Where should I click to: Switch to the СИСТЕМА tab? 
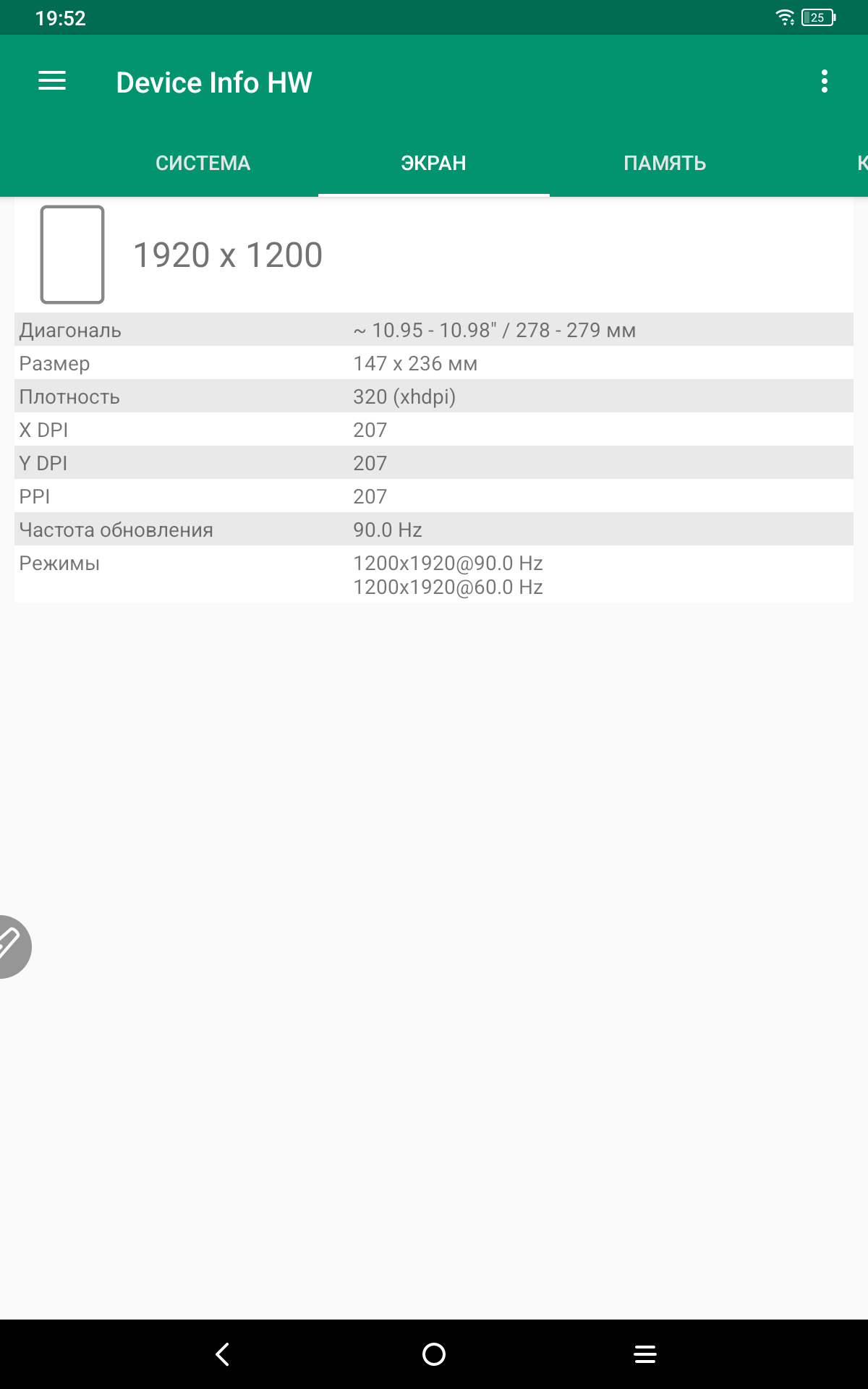pos(203,163)
